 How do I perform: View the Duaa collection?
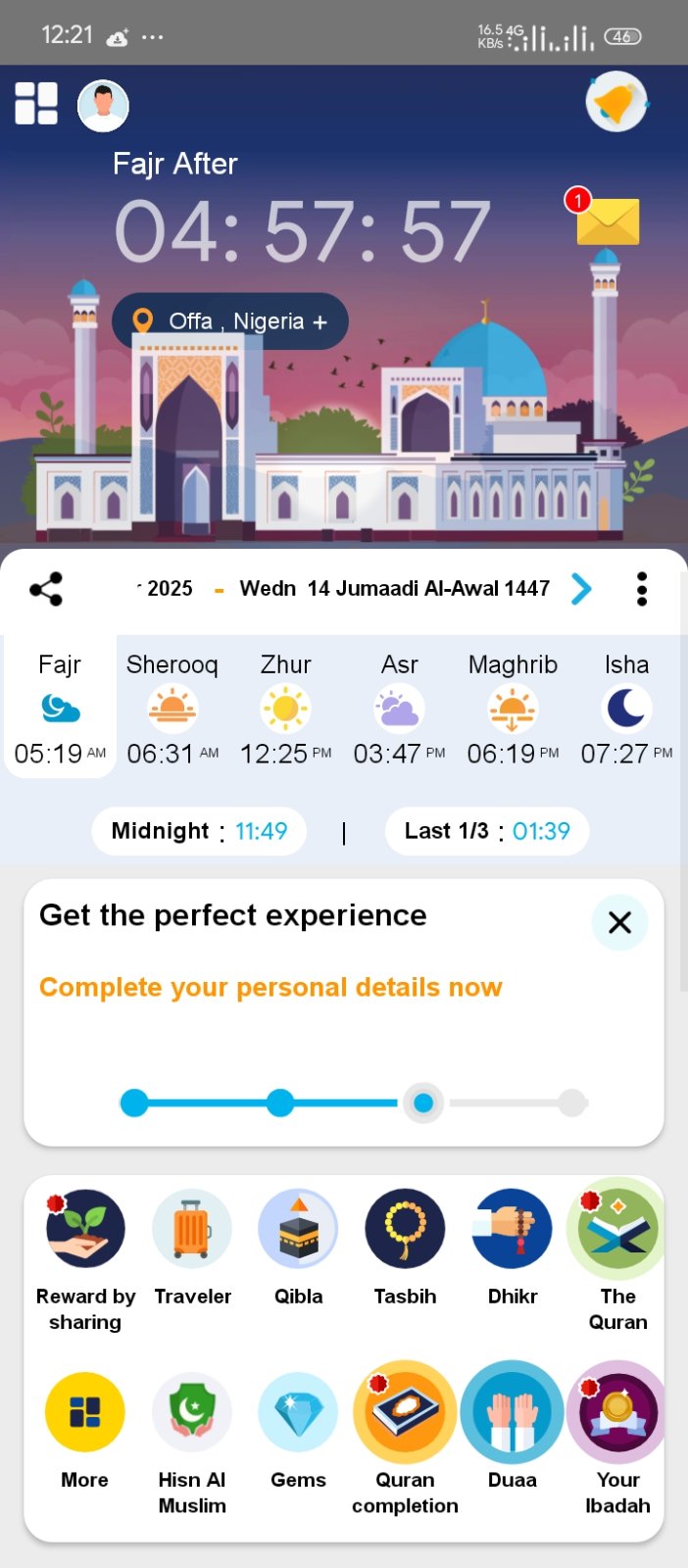pyautogui.click(x=512, y=1427)
